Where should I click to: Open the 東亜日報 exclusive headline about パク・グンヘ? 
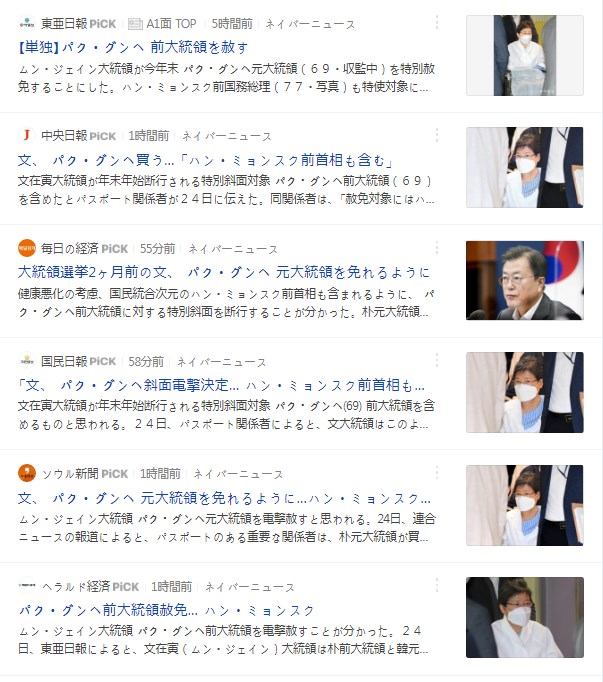tap(133, 47)
